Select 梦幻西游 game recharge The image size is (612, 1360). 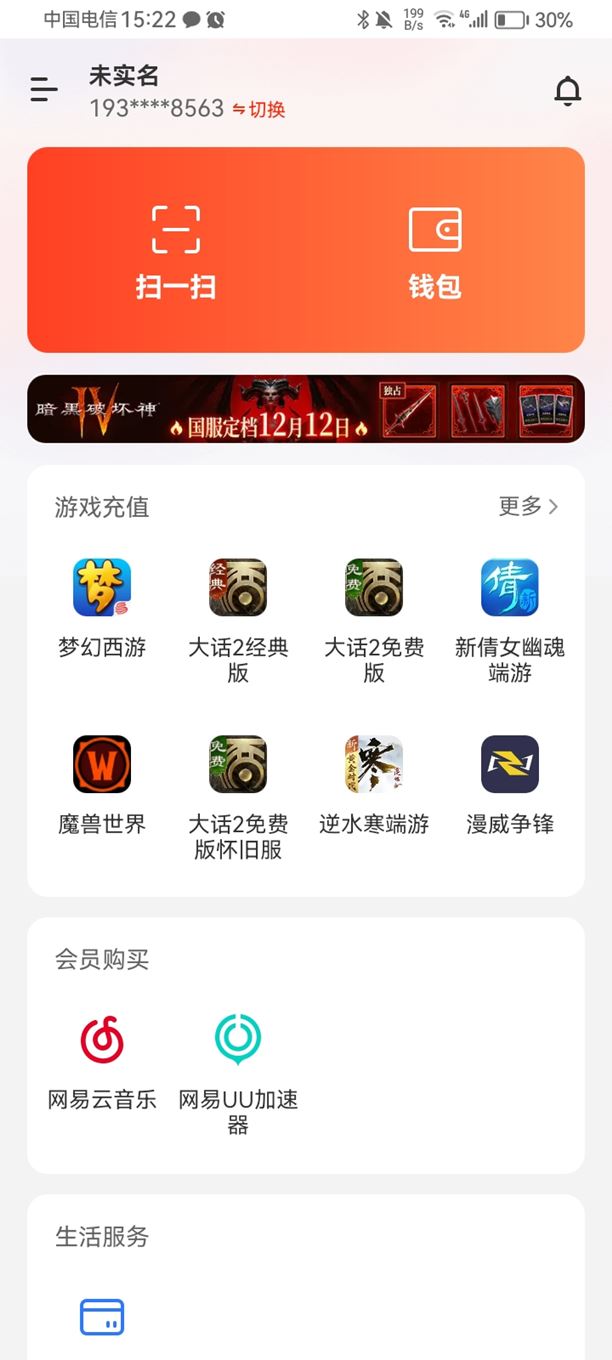102,606
